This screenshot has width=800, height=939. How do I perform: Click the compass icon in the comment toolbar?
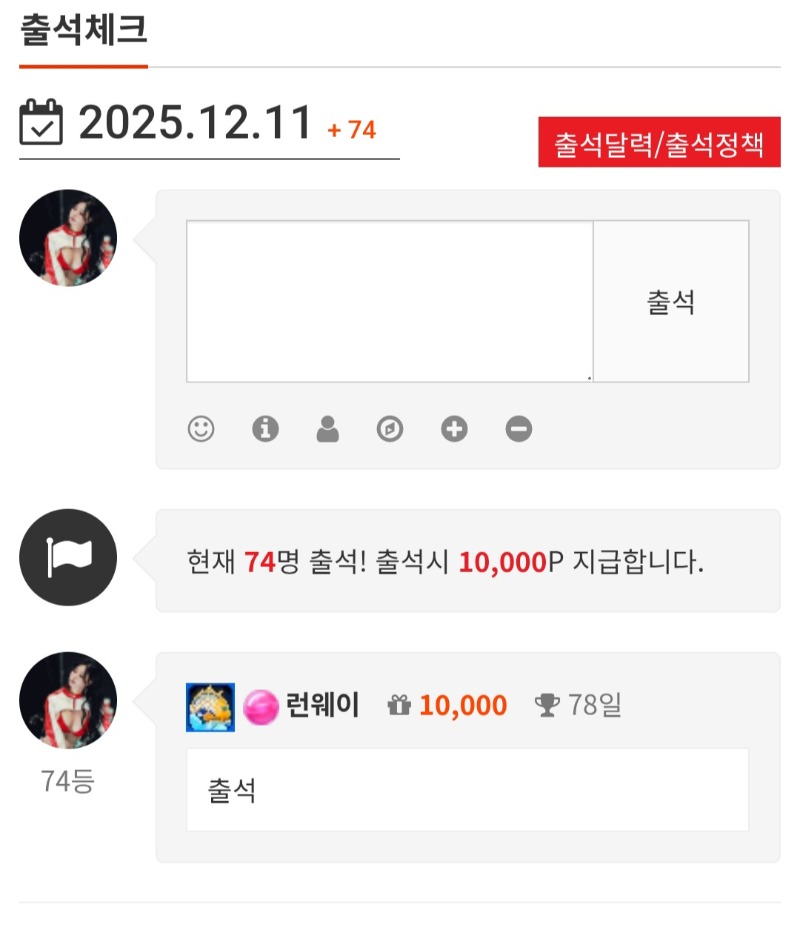tap(390, 428)
